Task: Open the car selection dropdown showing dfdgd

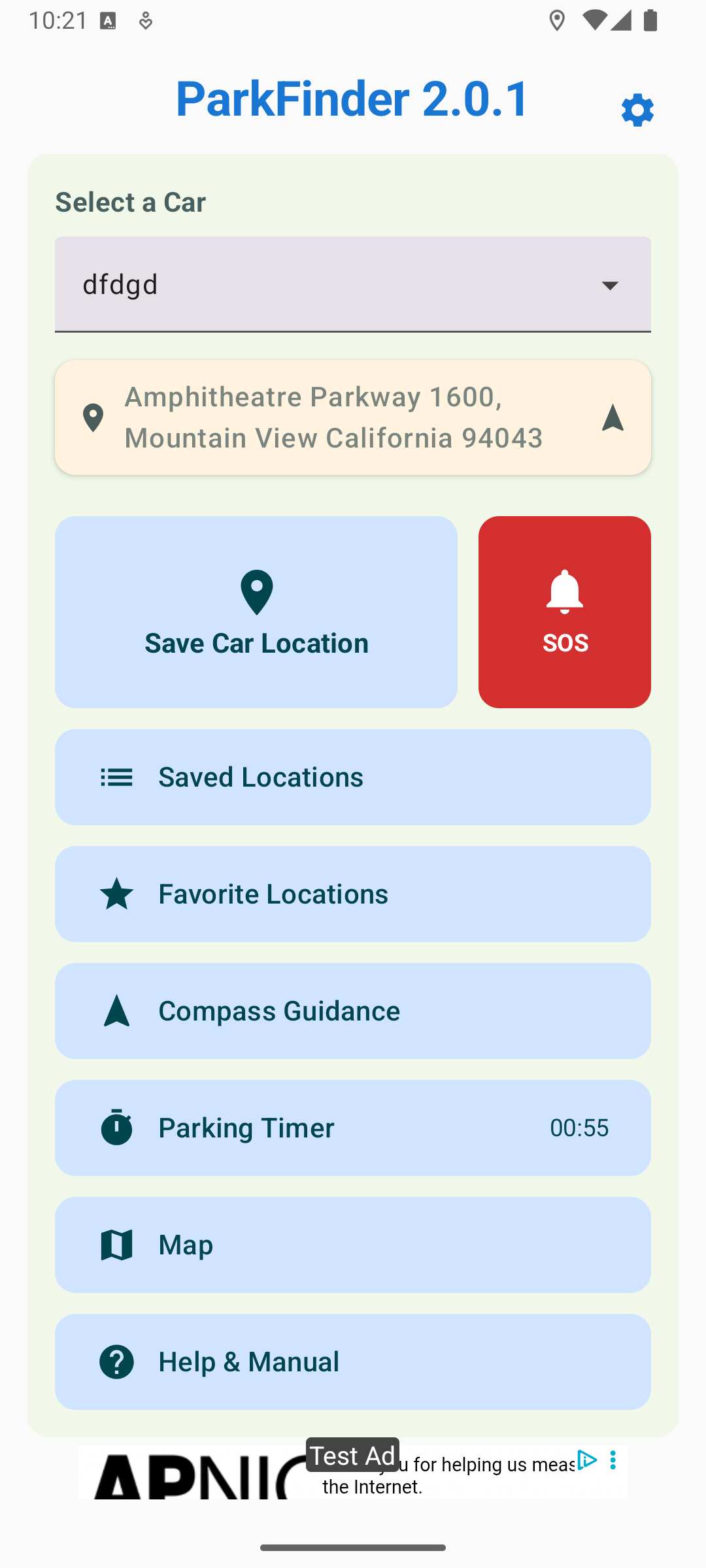Action: pos(353,284)
